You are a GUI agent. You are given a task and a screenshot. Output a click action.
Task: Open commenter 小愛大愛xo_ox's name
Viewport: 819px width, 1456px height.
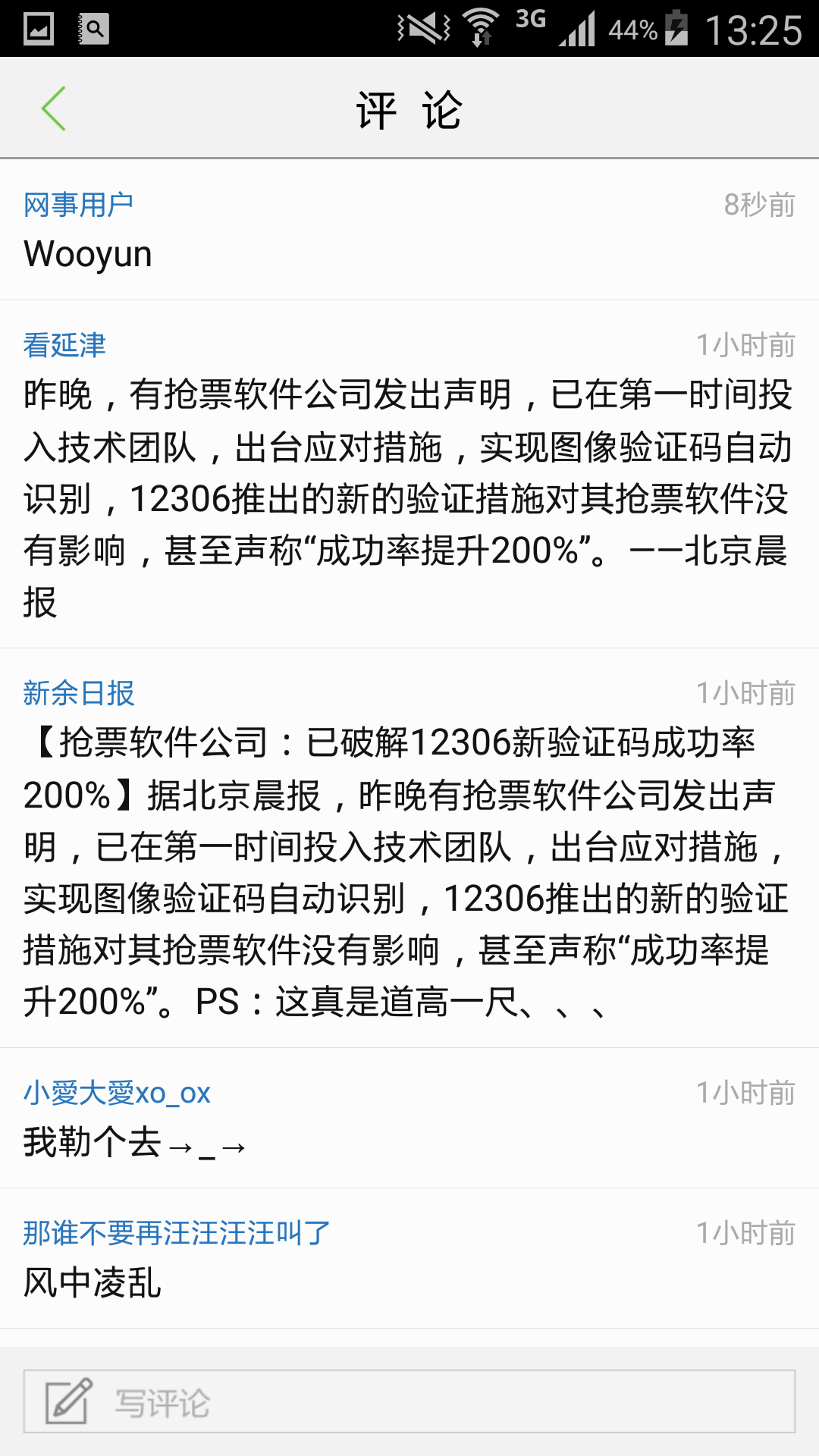[117, 1093]
